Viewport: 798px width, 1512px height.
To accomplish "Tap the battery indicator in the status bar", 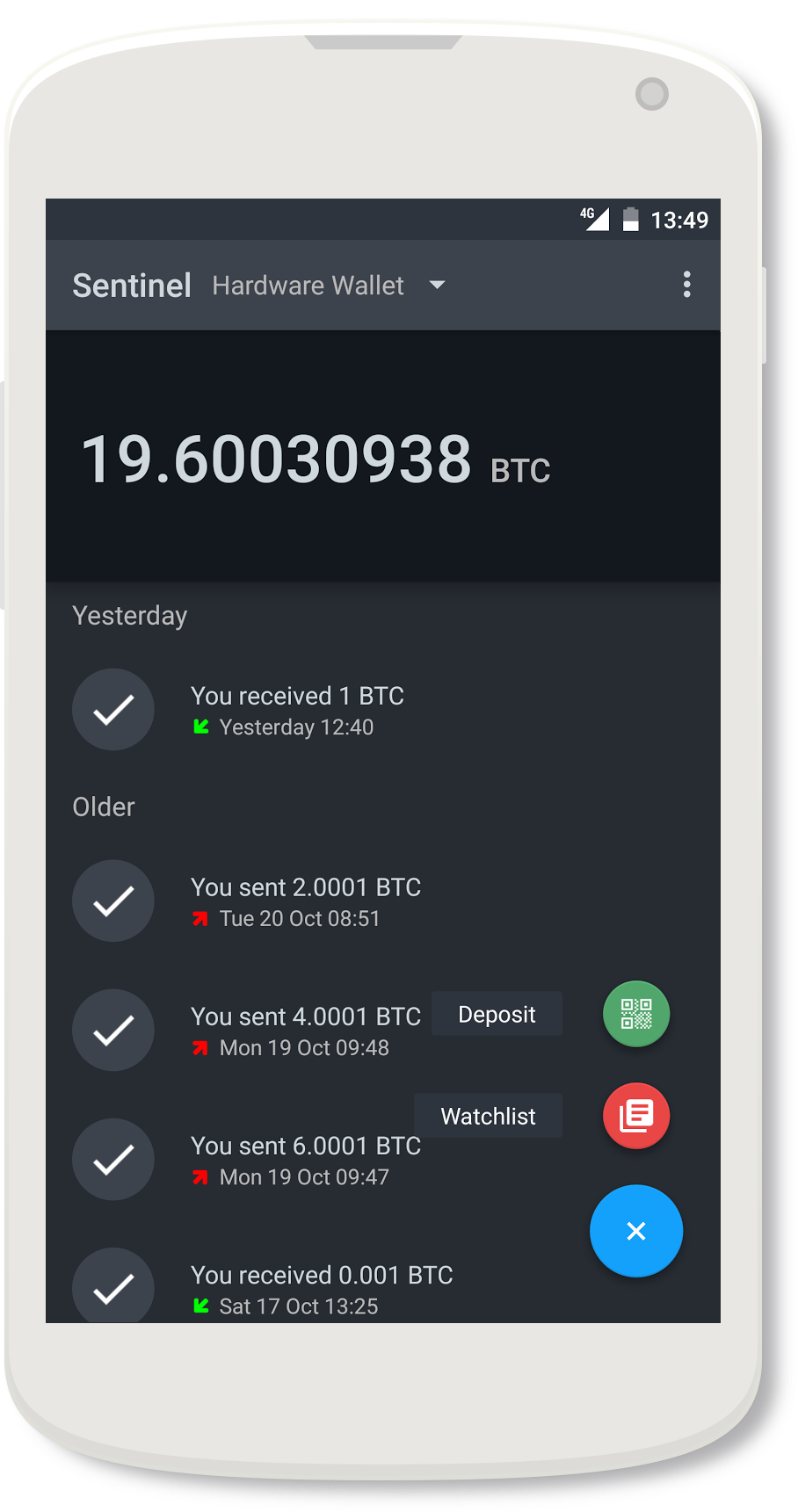I will 629,220.
